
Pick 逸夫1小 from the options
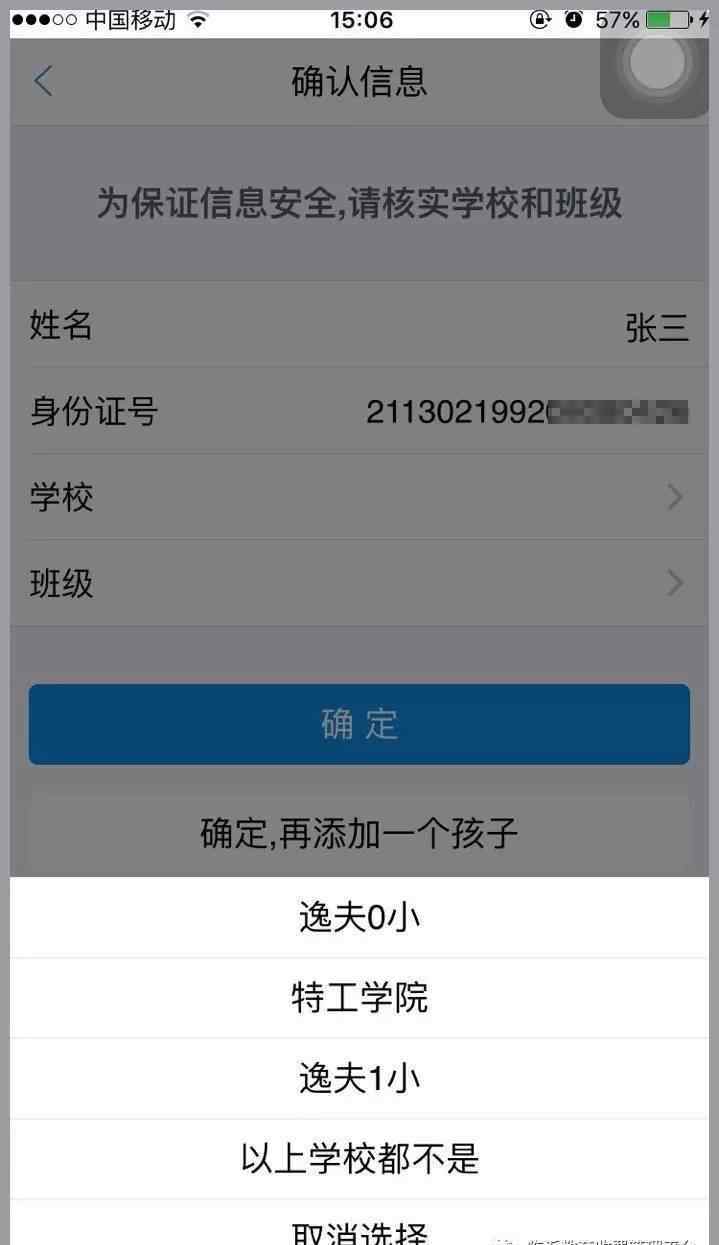(x=359, y=1078)
